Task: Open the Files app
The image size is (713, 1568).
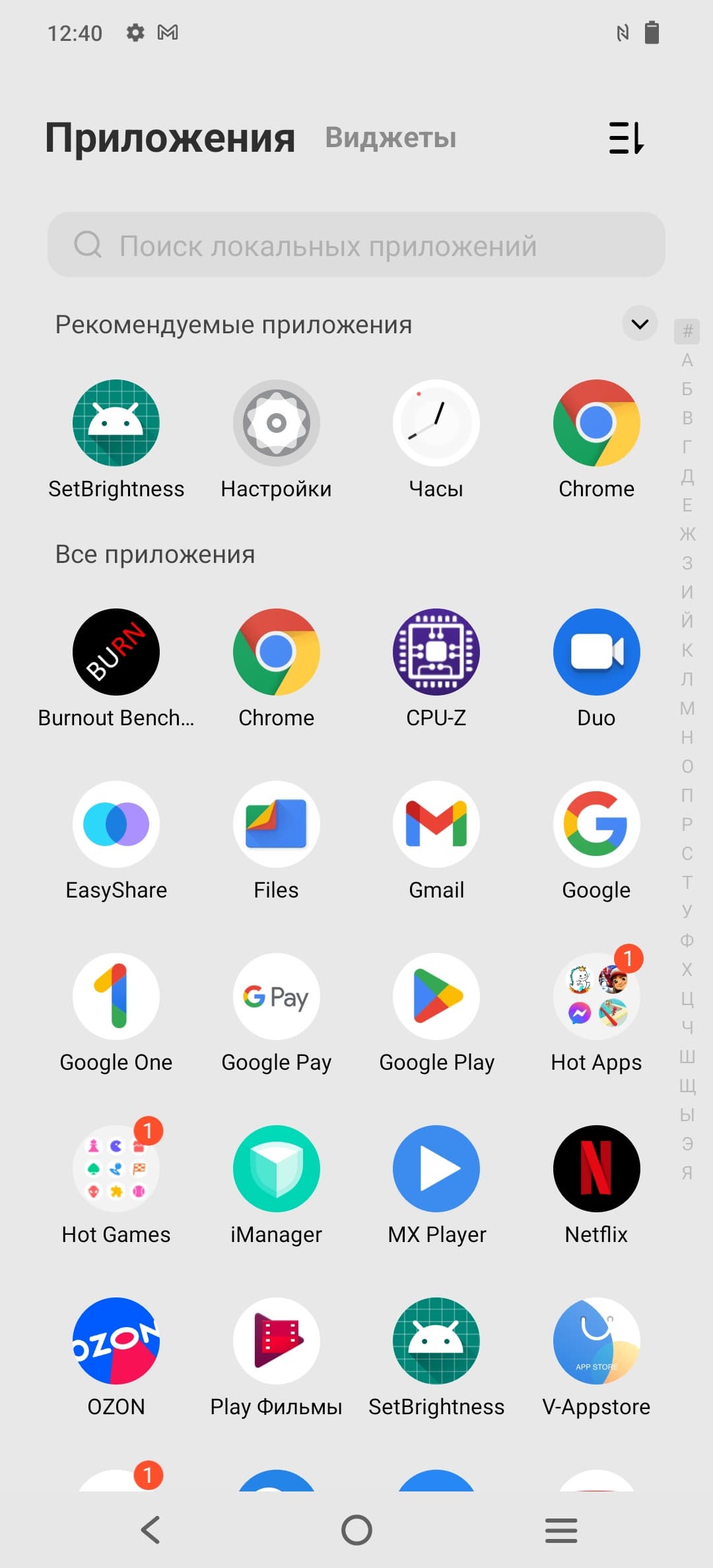Action: point(276,824)
